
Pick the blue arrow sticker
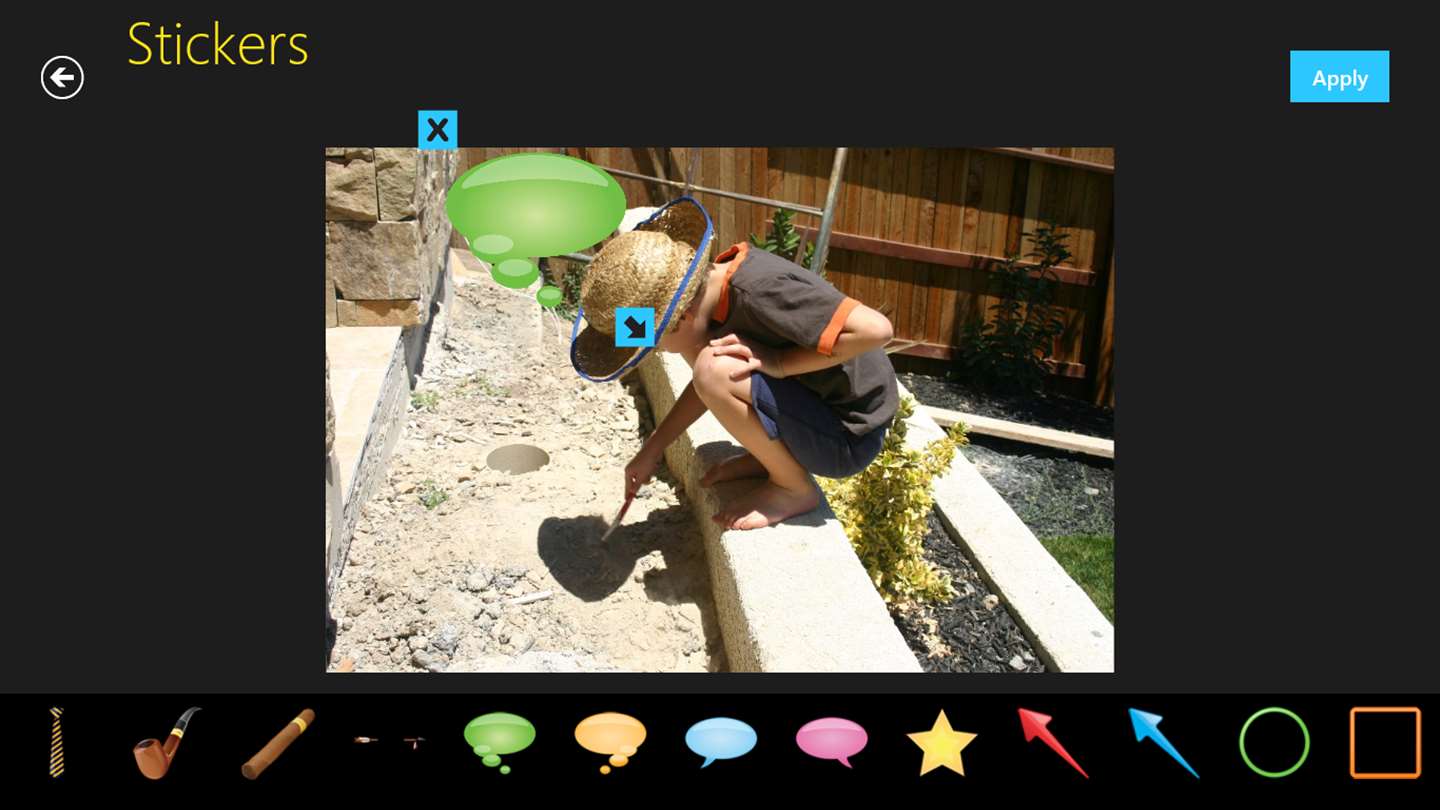tap(1163, 743)
